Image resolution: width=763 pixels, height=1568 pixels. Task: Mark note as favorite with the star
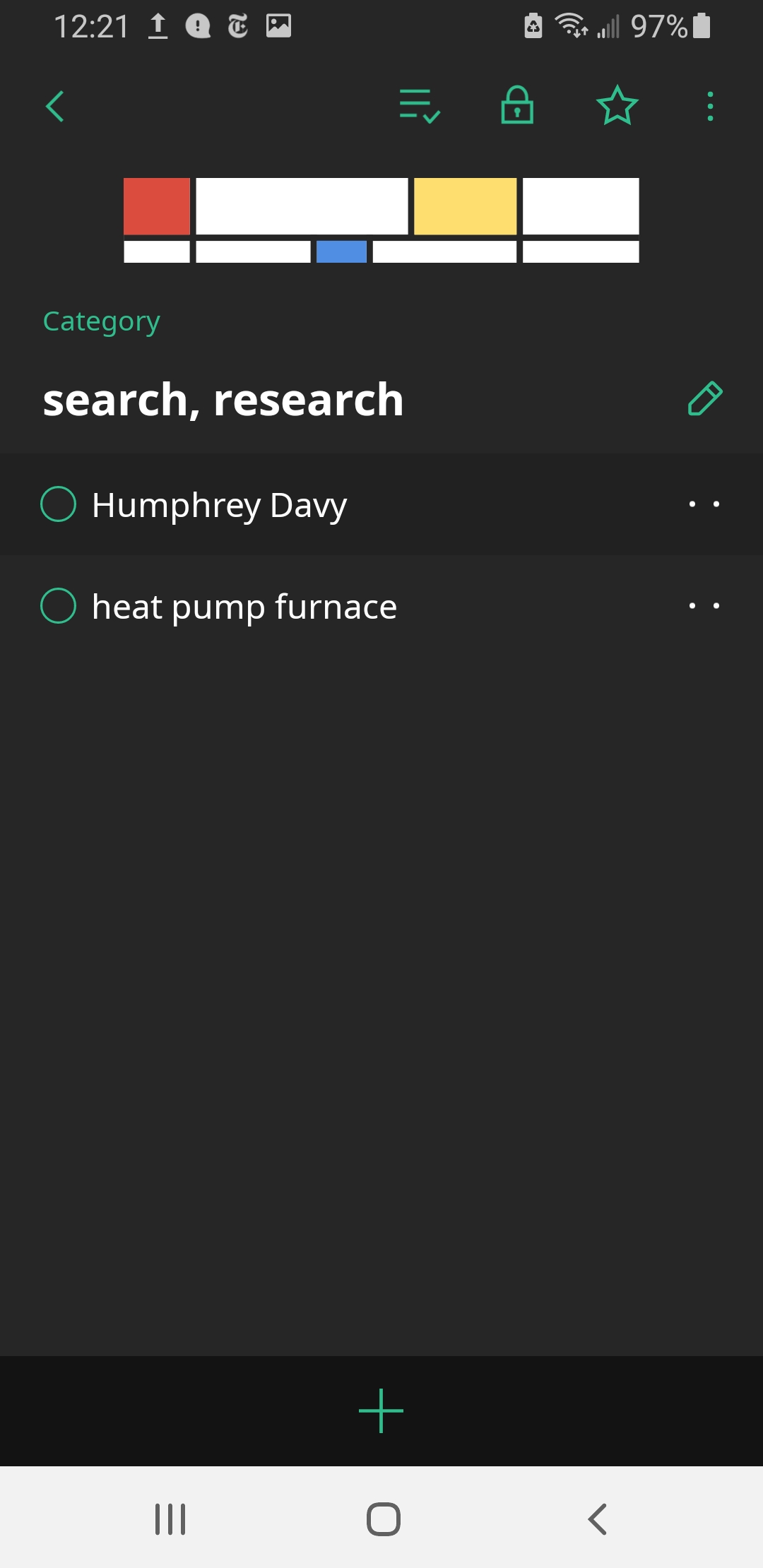pos(617,106)
